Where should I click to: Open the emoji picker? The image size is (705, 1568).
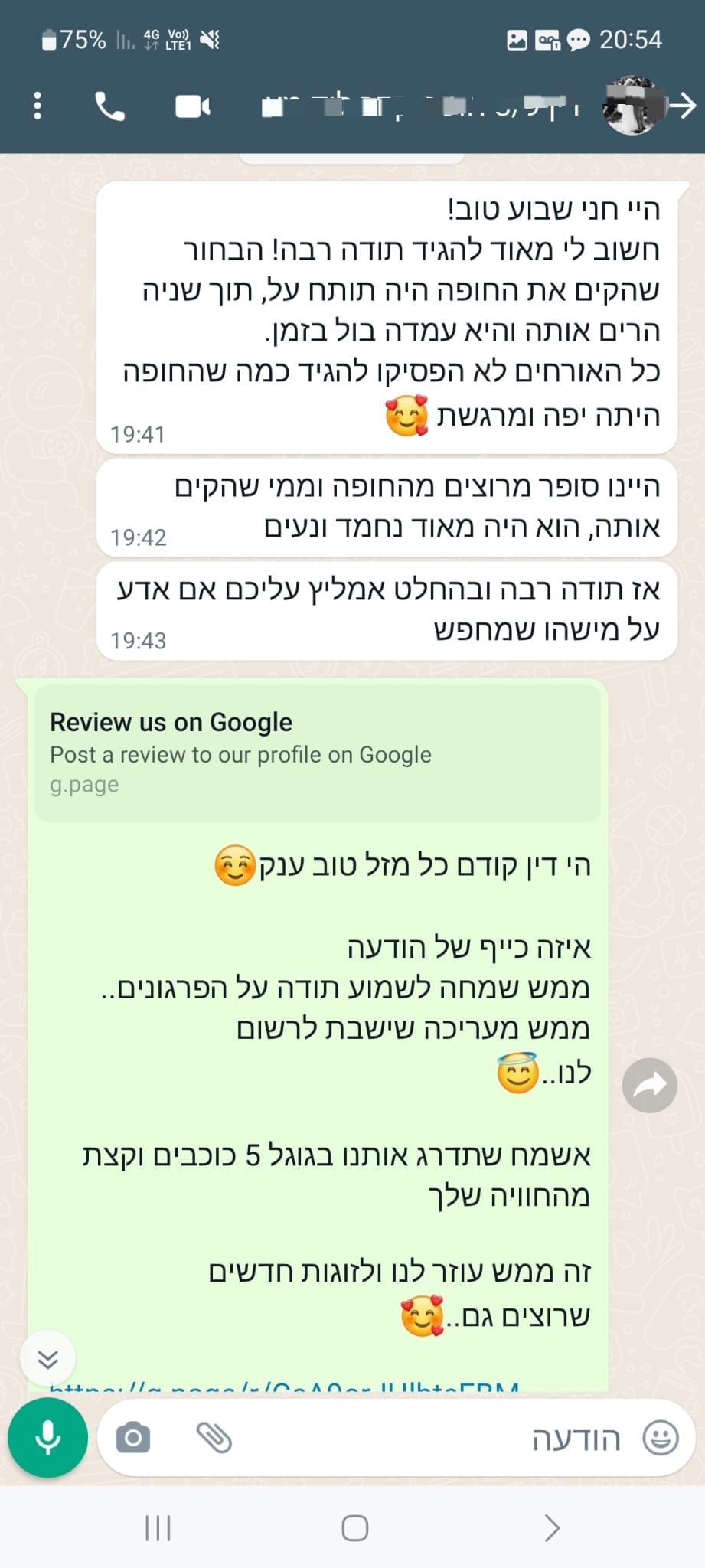[x=660, y=1438]
